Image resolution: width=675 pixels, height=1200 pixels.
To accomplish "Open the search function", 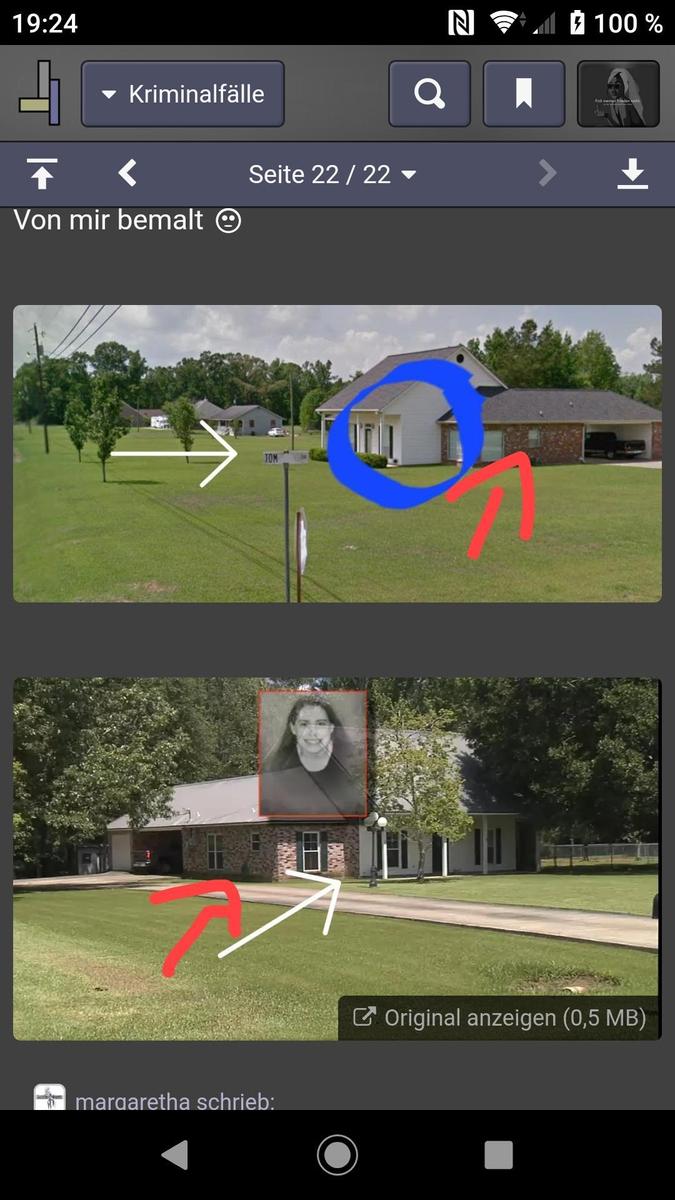I will [x=429, y=94].
